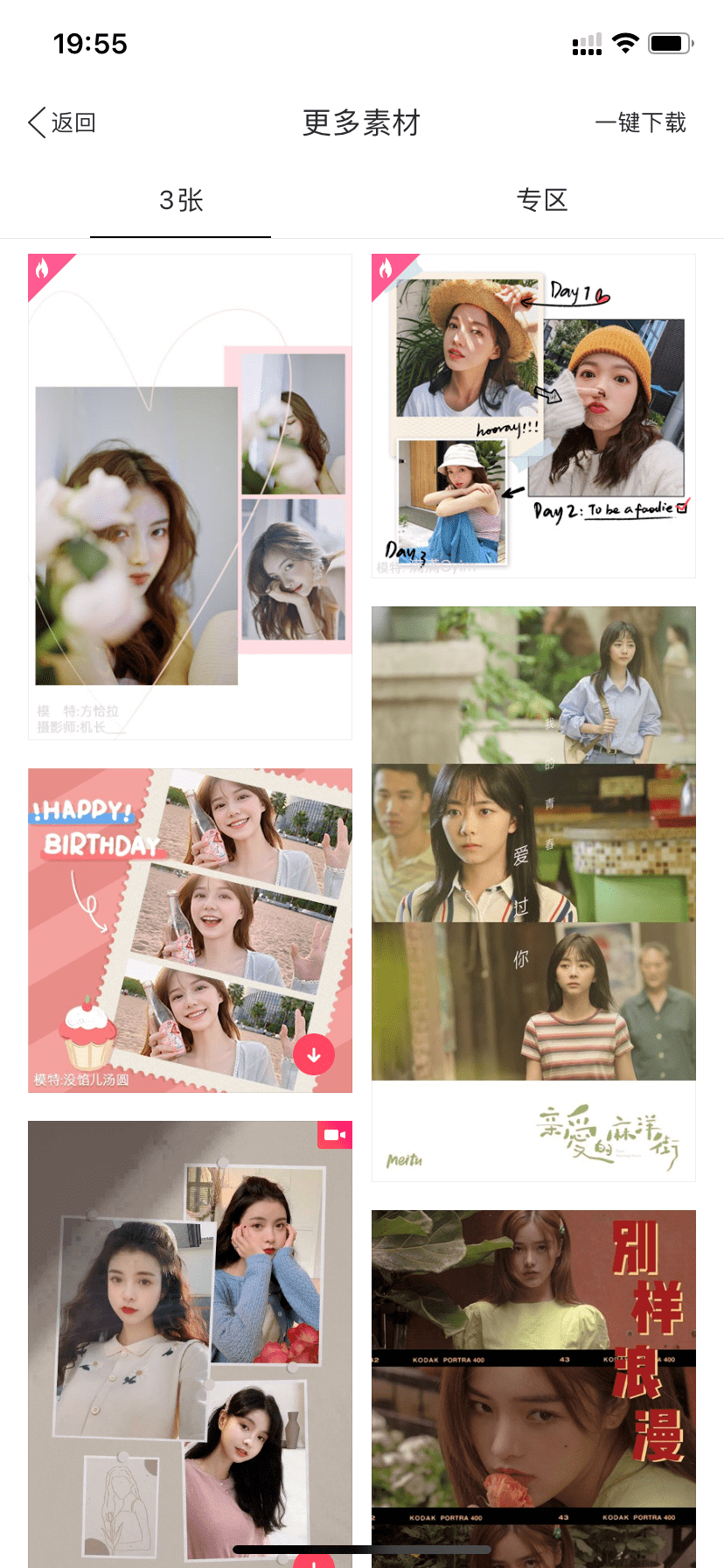The width and height of the screenshot is (724, 1568).
Task: Open the Day 1 scrapbook template
Action: [533, 416]
